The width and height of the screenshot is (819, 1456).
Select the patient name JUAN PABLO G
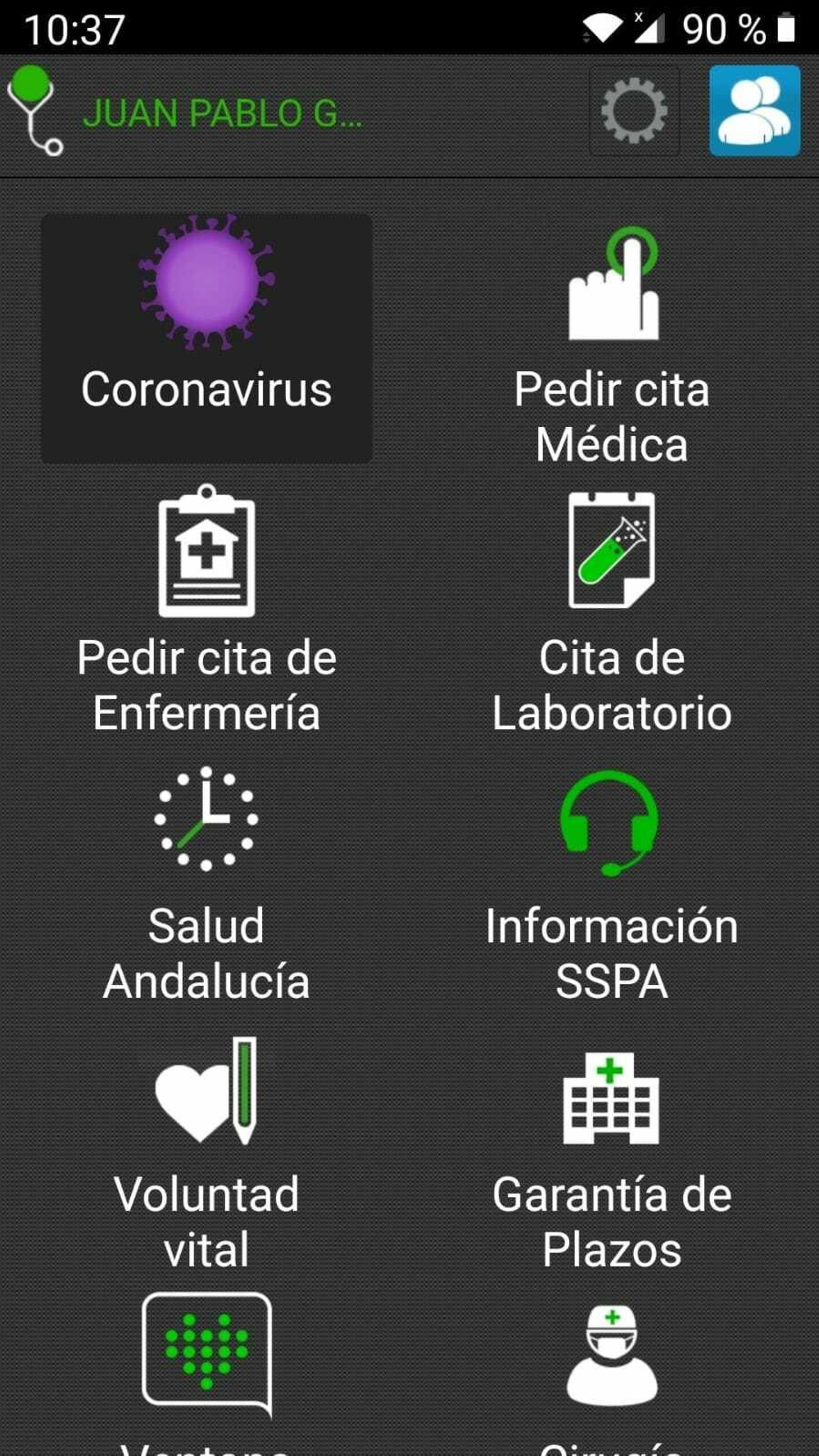226,113
